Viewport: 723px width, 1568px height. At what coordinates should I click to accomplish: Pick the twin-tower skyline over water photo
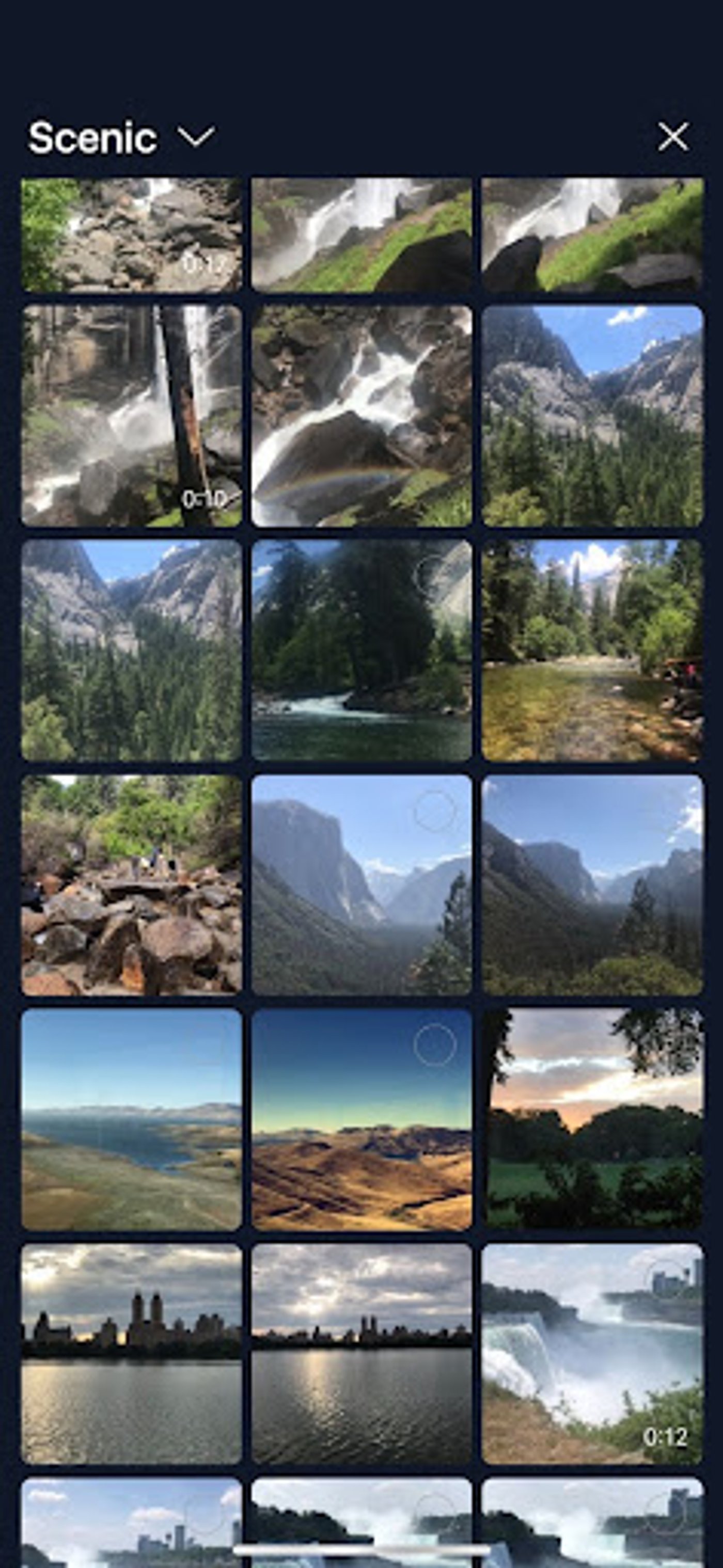[132, 1354]
